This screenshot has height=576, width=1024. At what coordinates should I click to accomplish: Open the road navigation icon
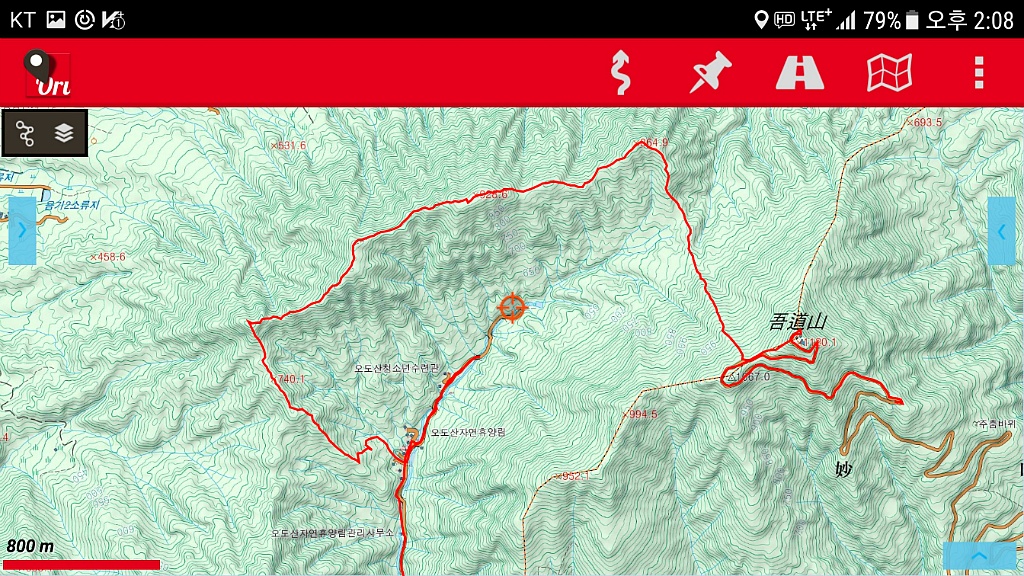800,73
